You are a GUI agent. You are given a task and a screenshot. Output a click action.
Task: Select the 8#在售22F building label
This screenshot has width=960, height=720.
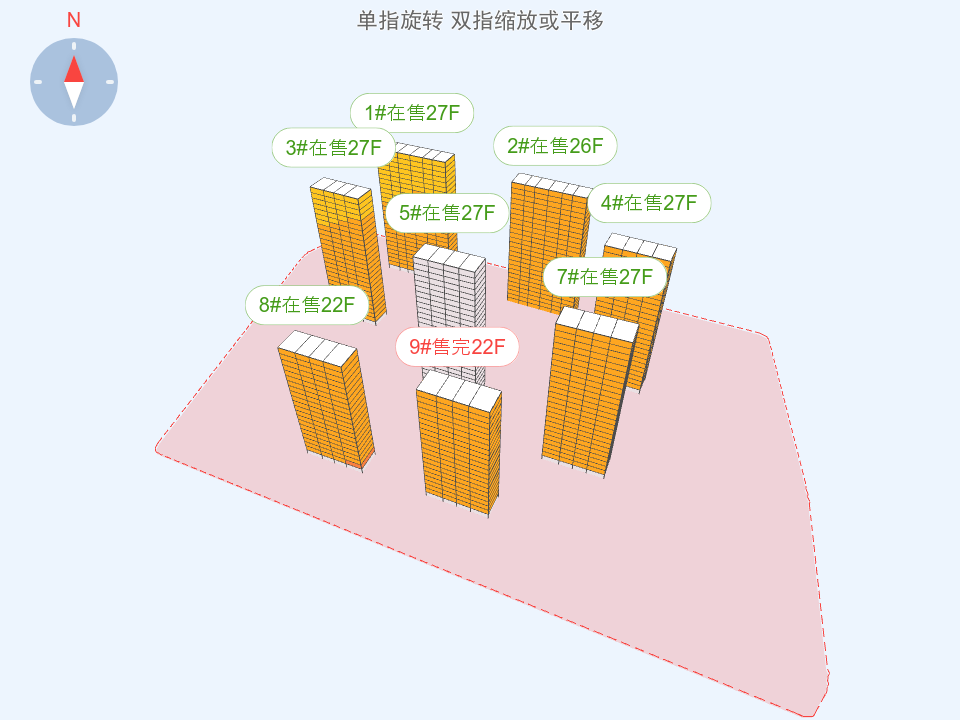307,305
